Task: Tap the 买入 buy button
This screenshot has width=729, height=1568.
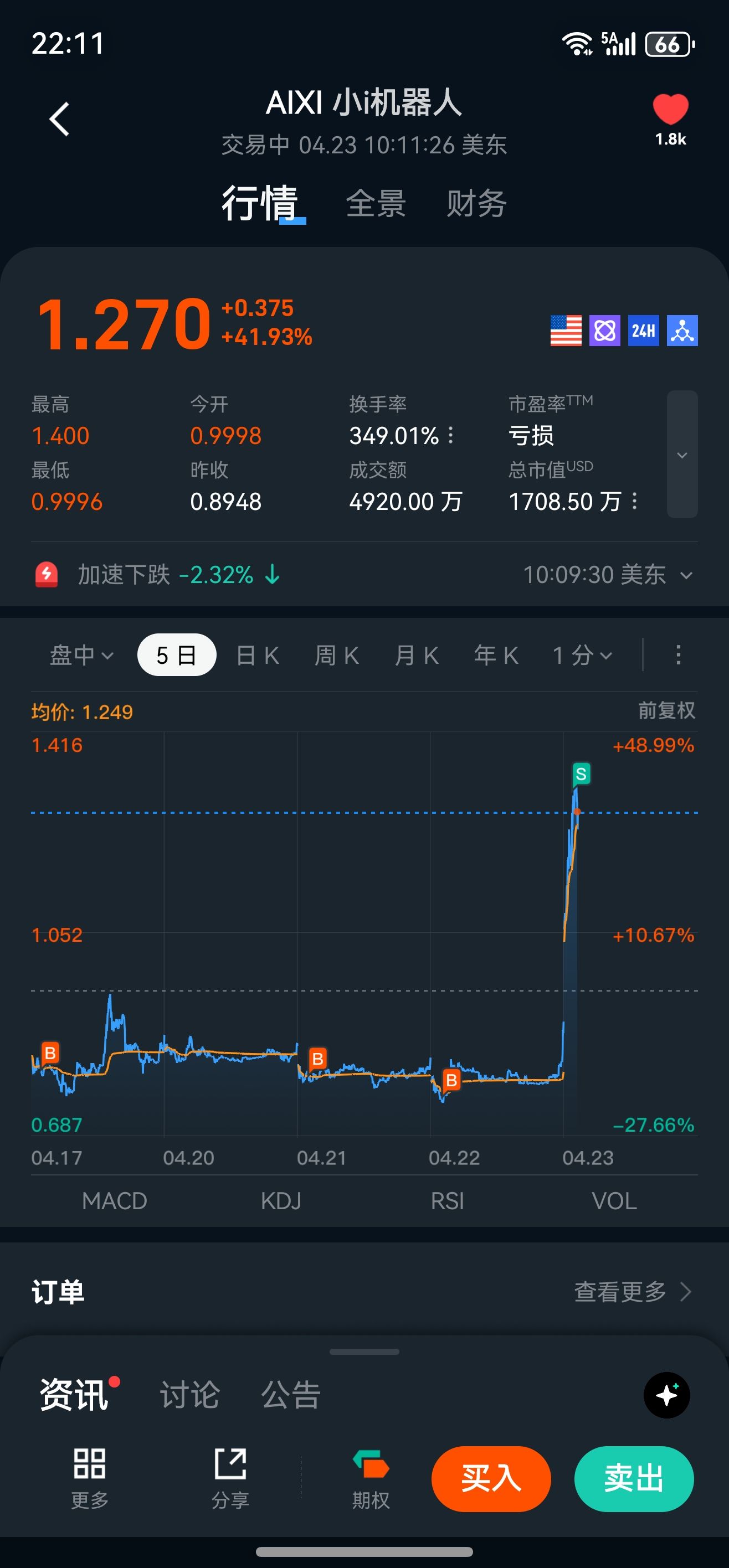Action: pyautogui.click(x=491, y=1478)
